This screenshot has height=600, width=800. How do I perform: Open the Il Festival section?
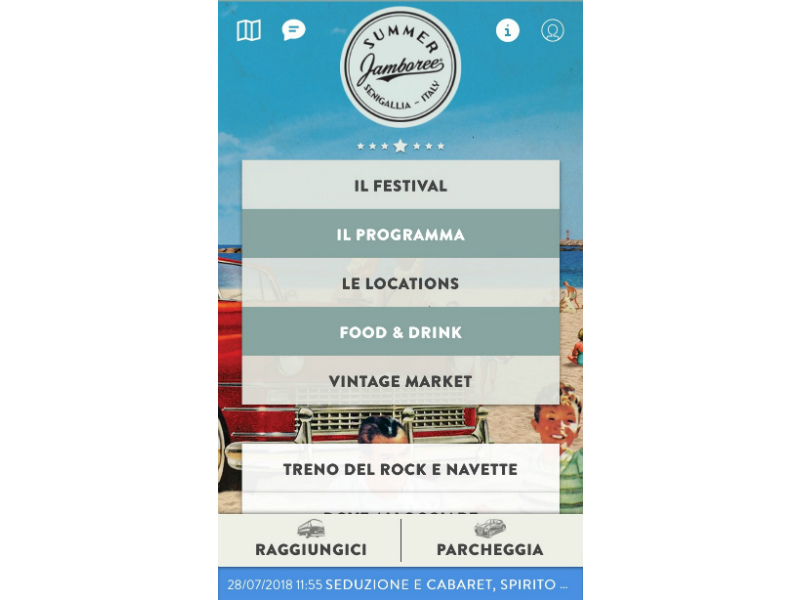[x=400, y=185]
